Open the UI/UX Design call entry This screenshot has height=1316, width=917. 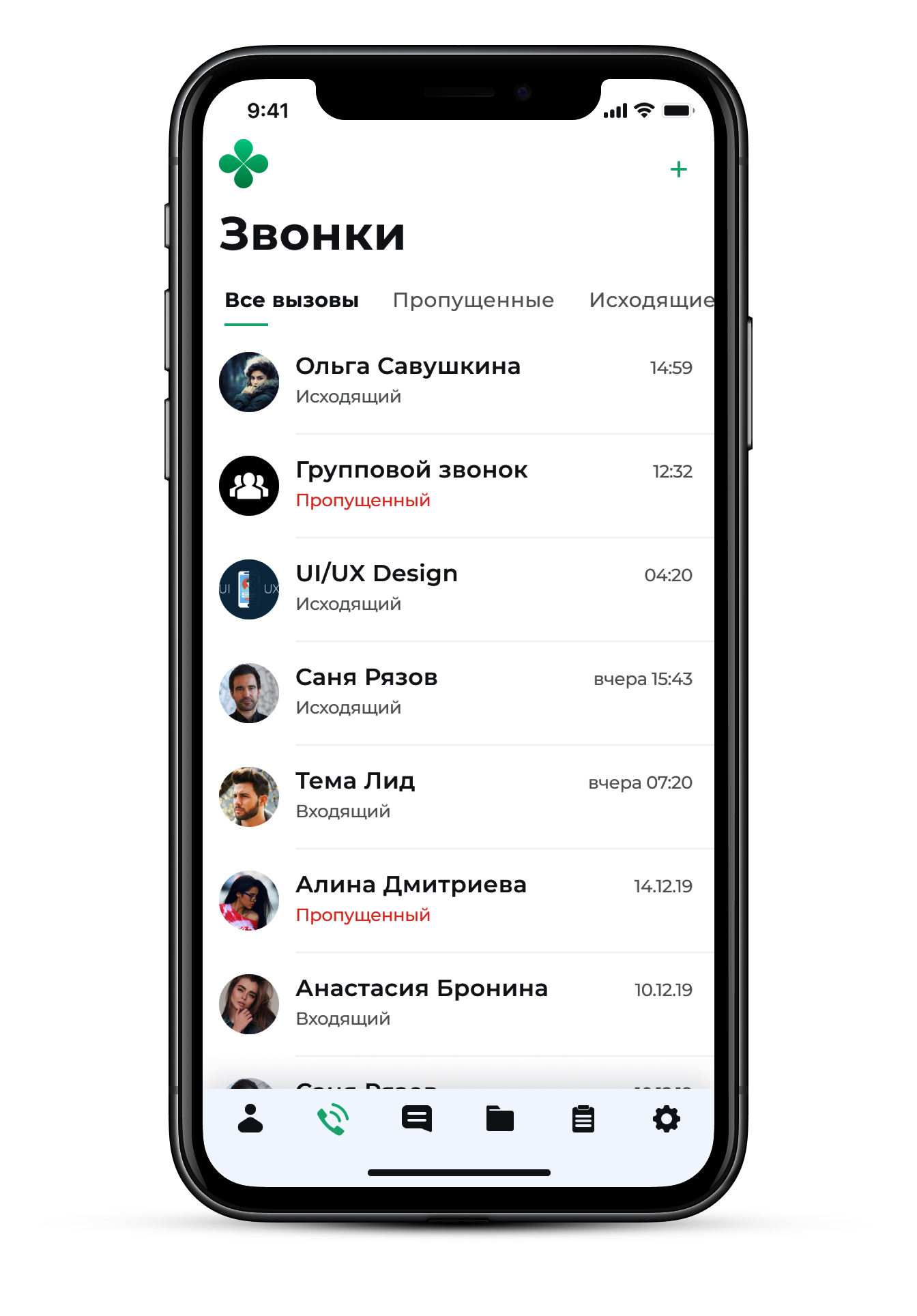[x=457, y=589]
